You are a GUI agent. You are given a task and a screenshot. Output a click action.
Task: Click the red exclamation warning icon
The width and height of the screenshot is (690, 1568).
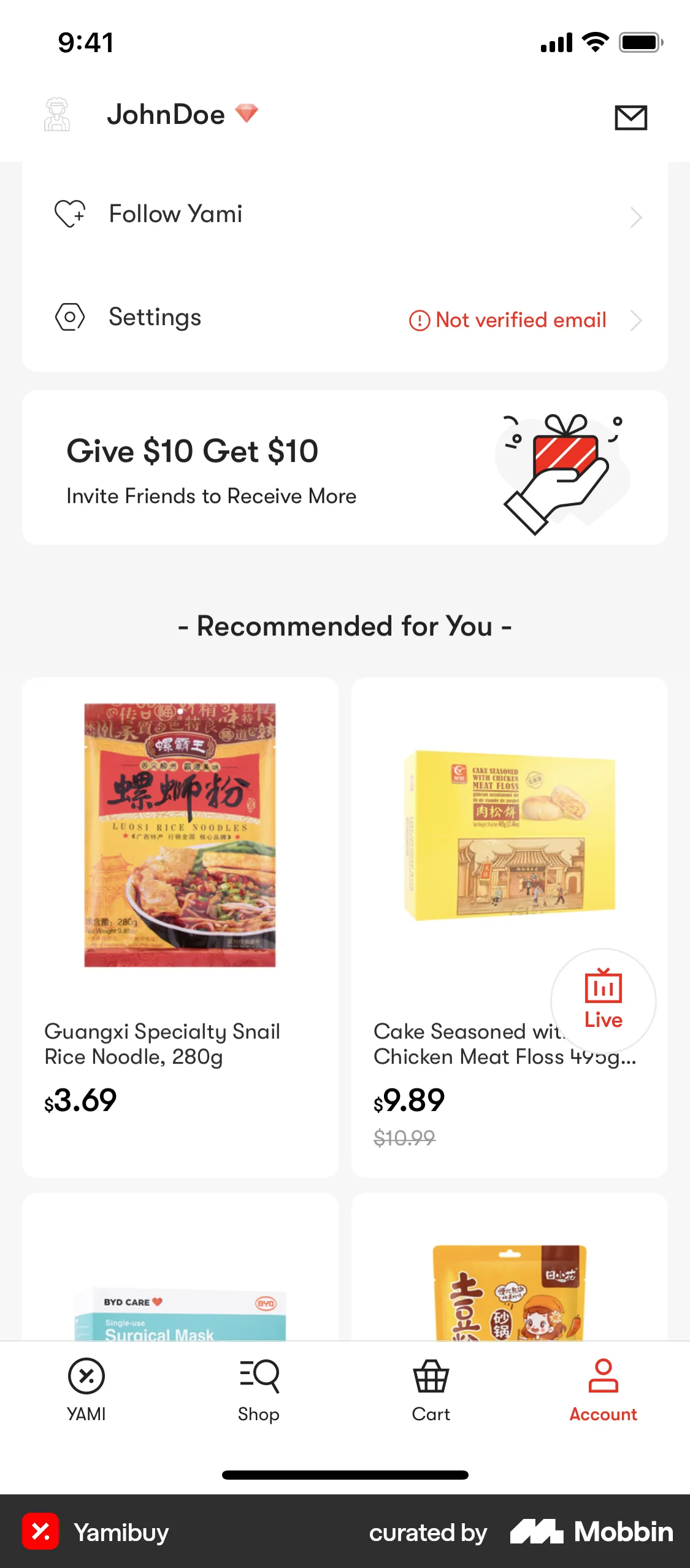419,320
